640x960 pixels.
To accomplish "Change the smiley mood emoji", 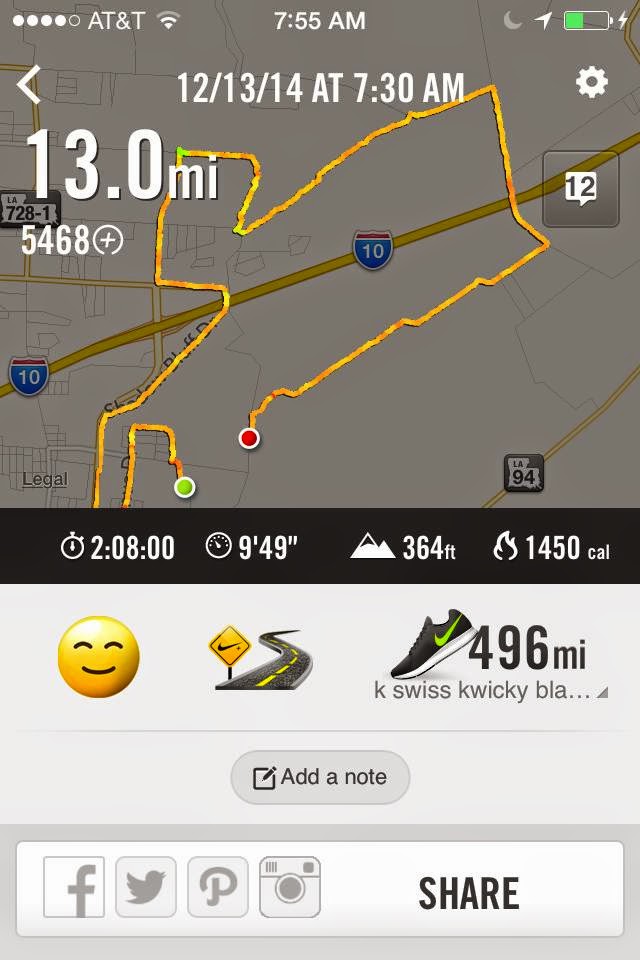I will [98, 657].
